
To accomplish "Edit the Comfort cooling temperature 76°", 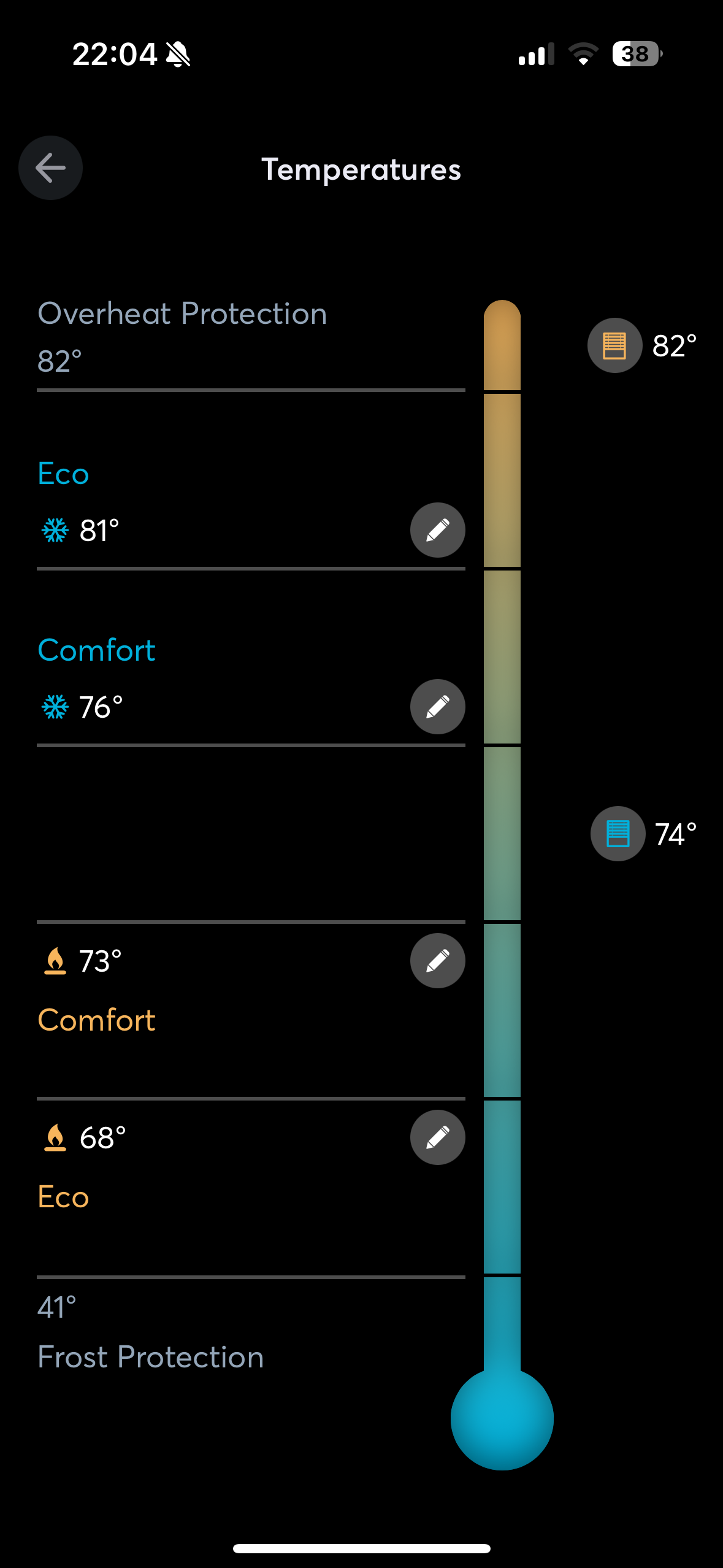I will click(x=437, y=707).
